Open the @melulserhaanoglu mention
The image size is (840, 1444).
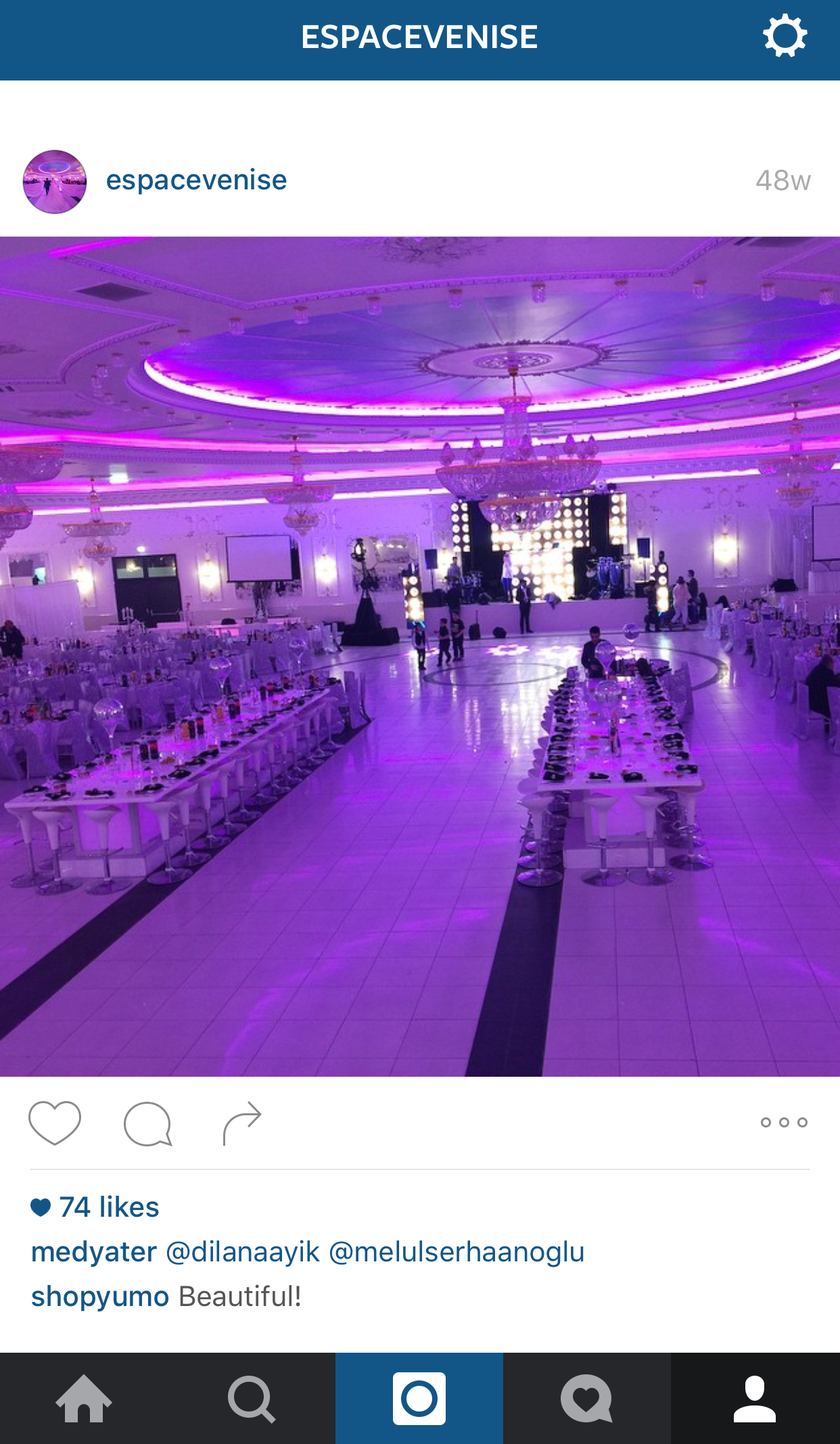point(457,1252)
